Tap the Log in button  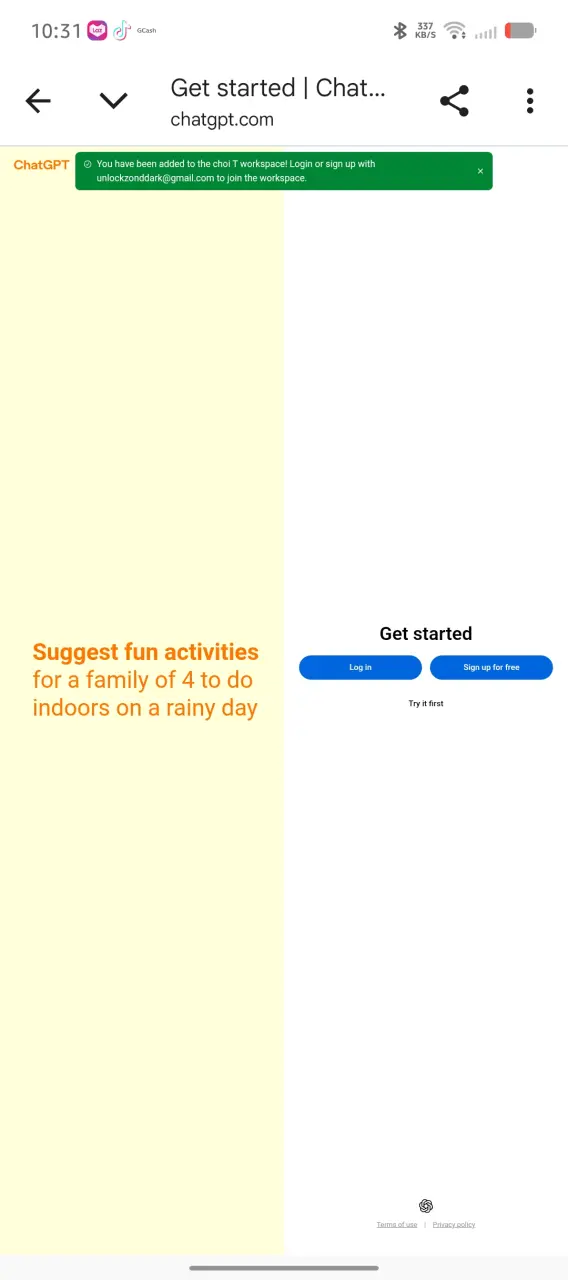point(360,667)
